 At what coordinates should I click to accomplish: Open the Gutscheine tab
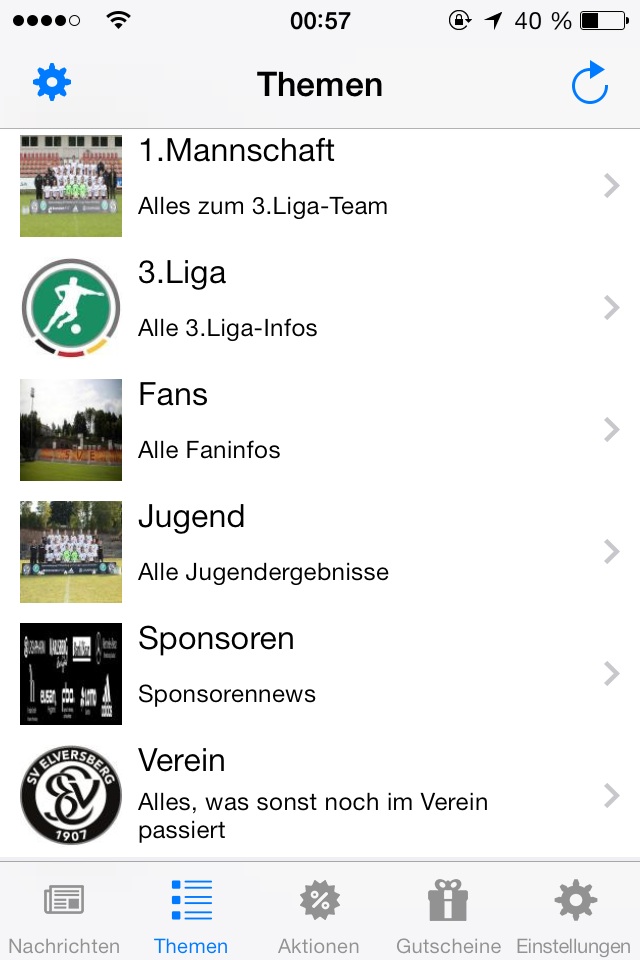point(448,915)
